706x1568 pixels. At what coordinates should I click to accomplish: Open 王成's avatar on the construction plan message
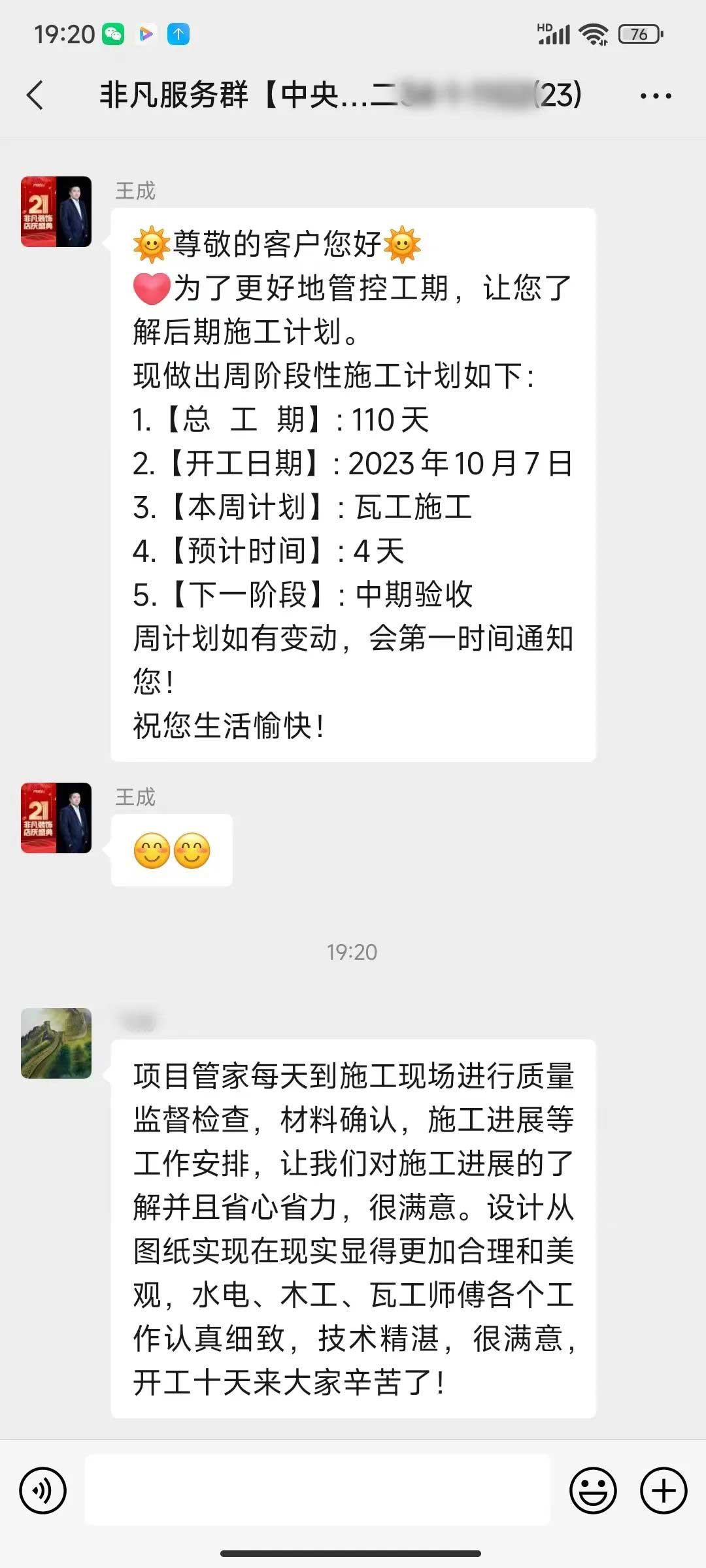coord(56,212)
